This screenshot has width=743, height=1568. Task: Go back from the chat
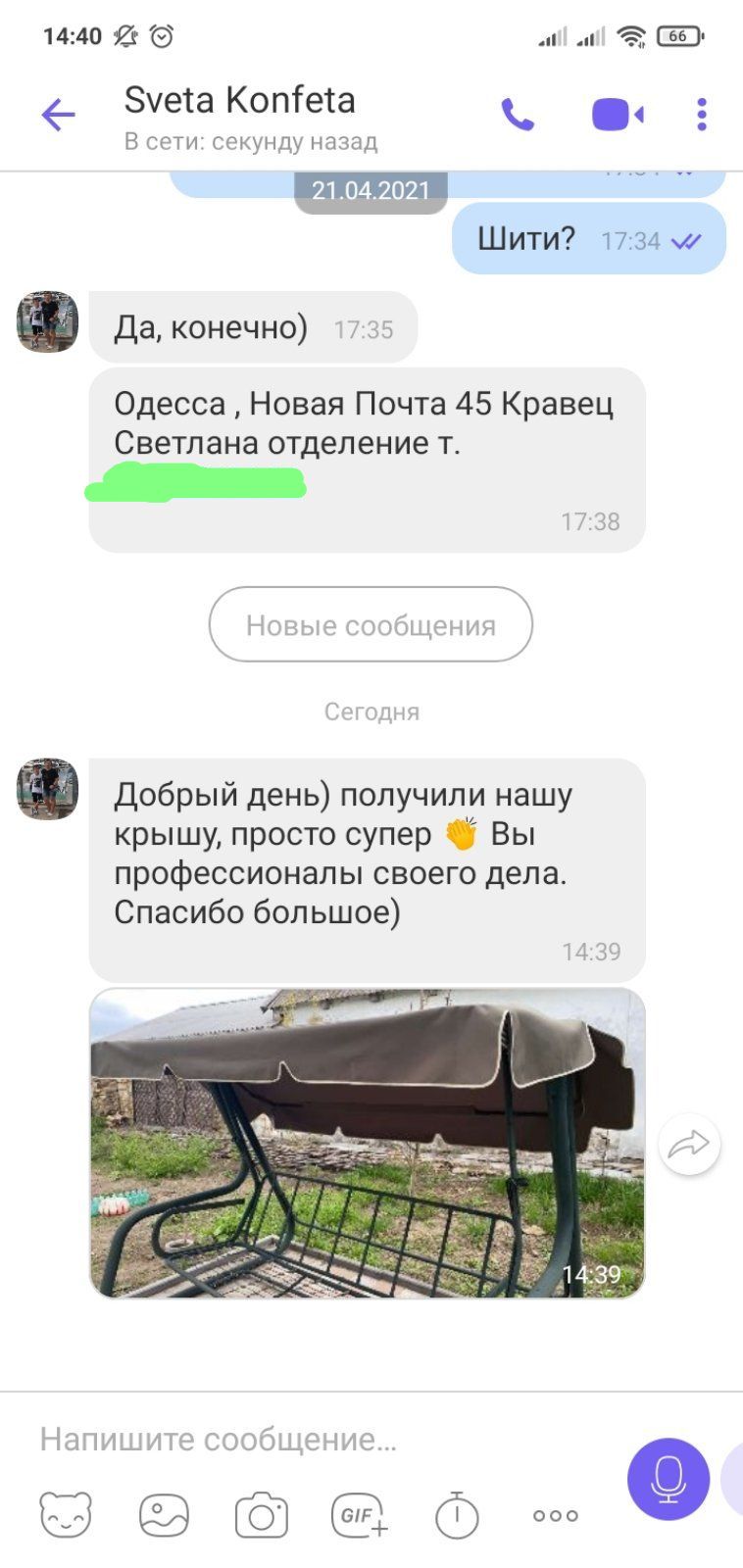coord(59,116)
